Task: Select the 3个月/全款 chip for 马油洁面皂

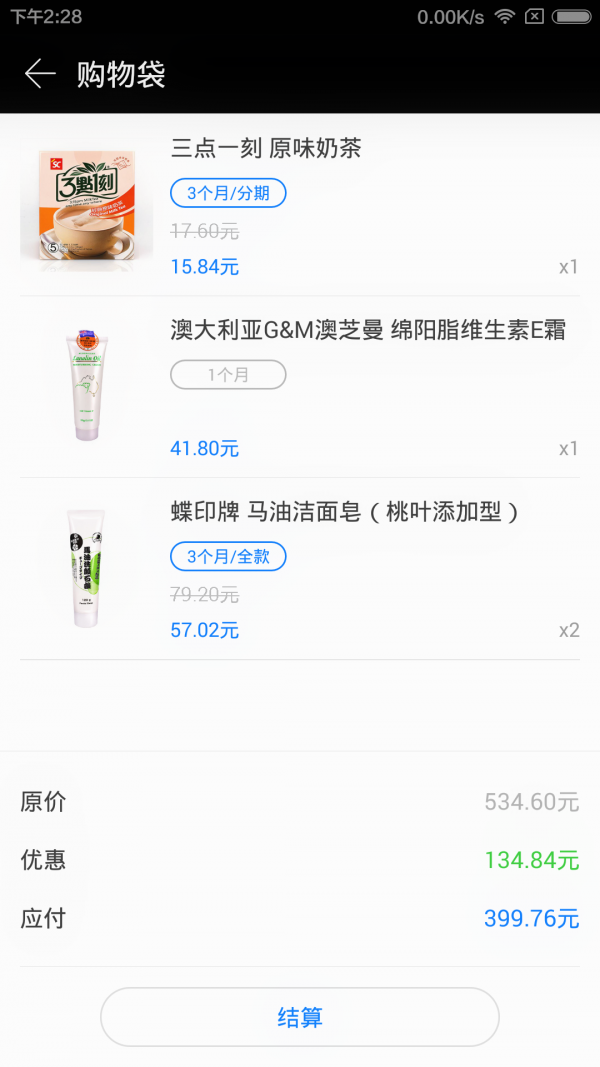Action: point(228,556)
